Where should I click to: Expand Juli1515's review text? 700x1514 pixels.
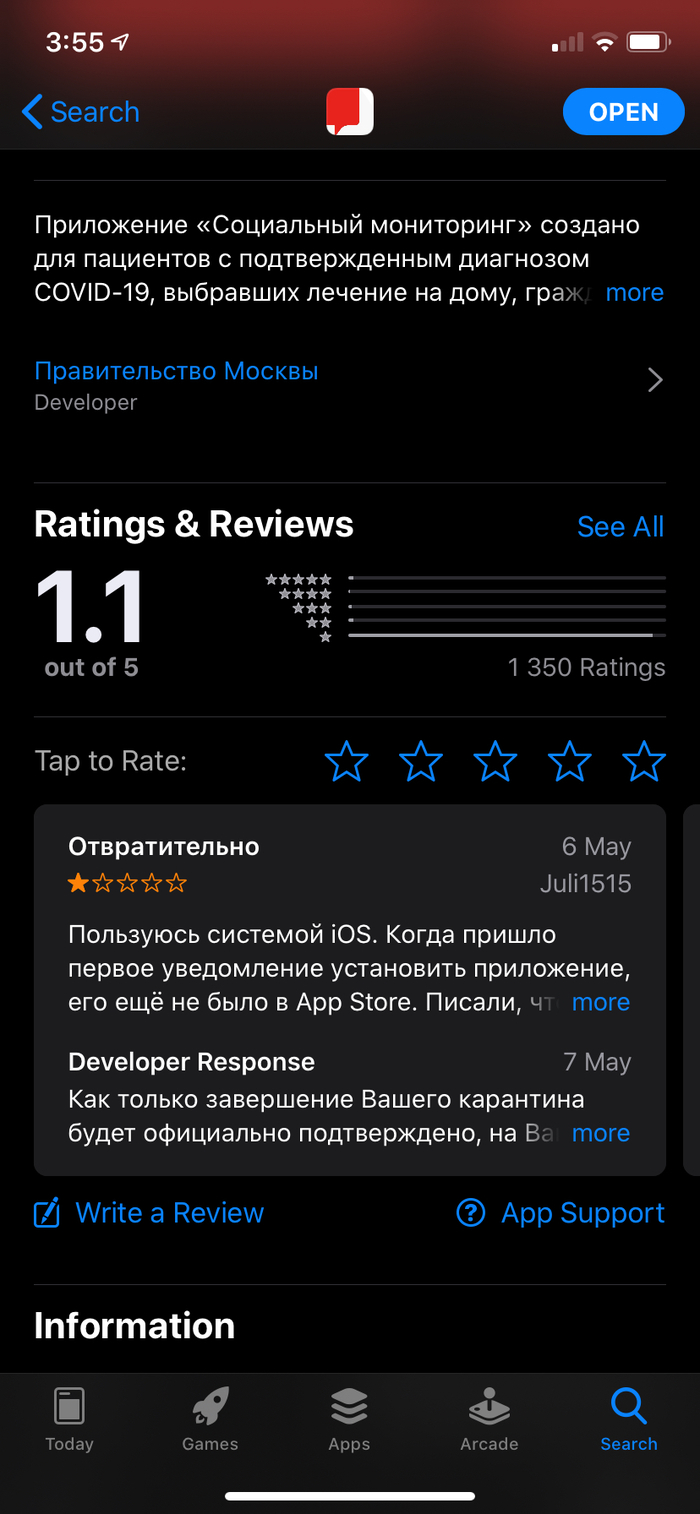[600, 1002]
